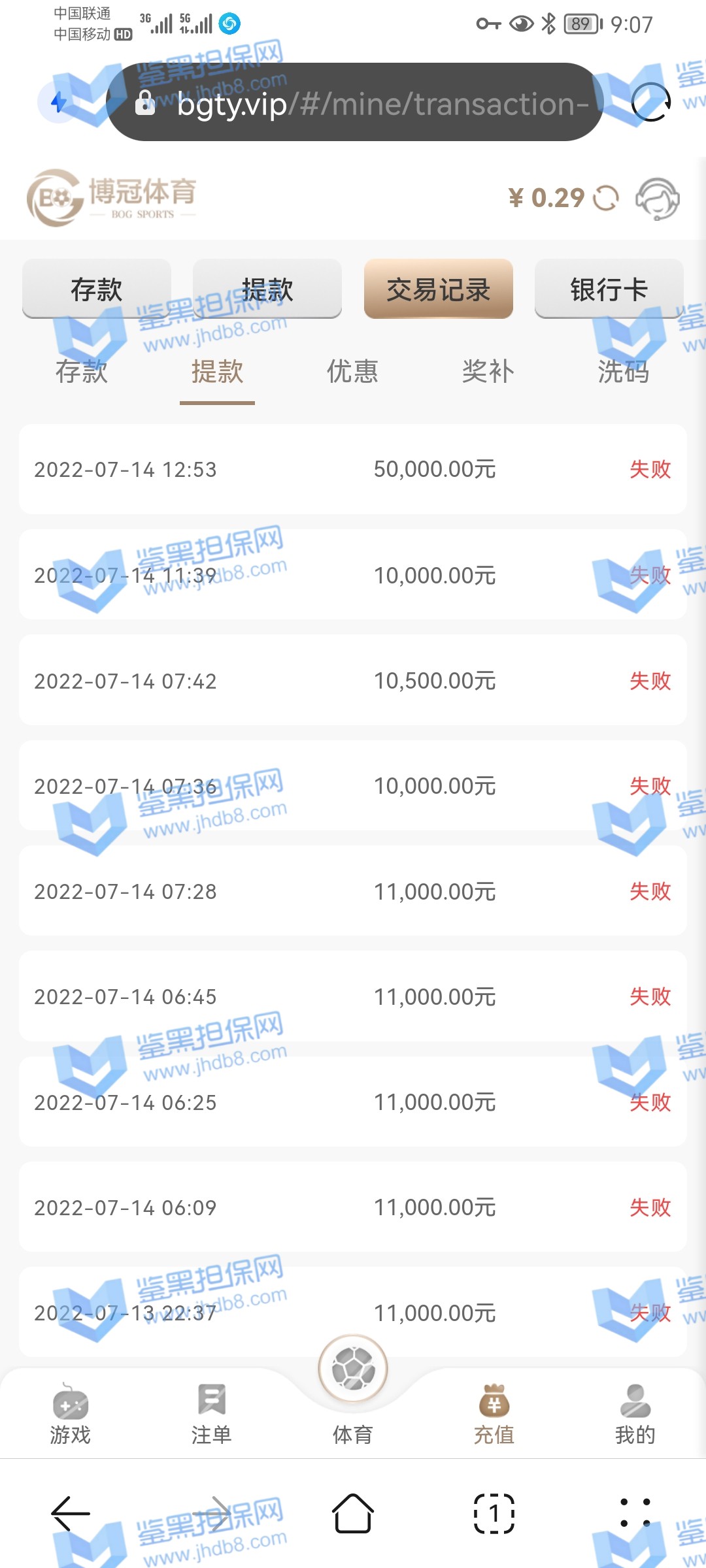Open the browser overflow menu
This screenshot has width=706, height=1568.
point(635,1513)
